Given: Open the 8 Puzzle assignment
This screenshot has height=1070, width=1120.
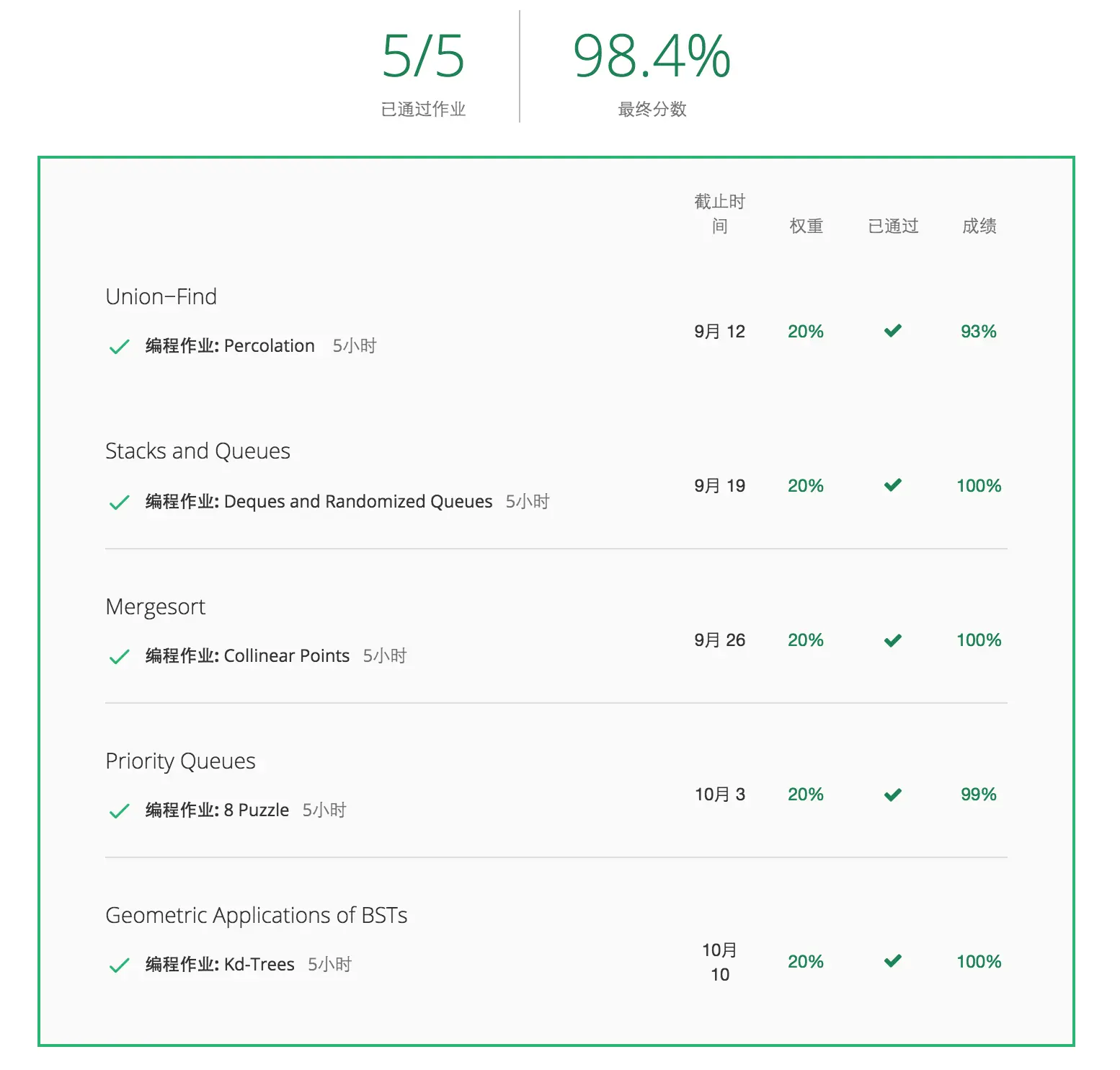Looking at the screenshot, I should (217, 810).
